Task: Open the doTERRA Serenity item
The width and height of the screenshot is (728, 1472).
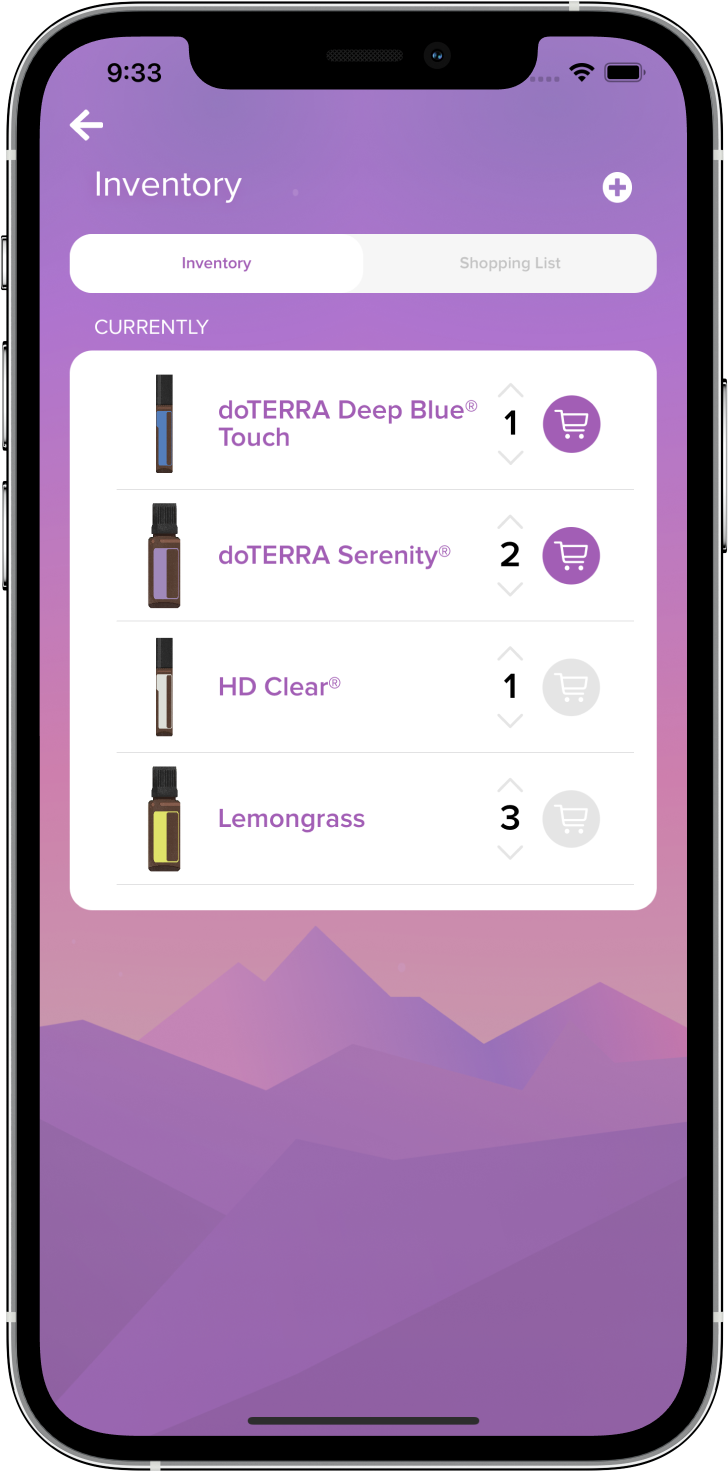Action: (334, 555)
